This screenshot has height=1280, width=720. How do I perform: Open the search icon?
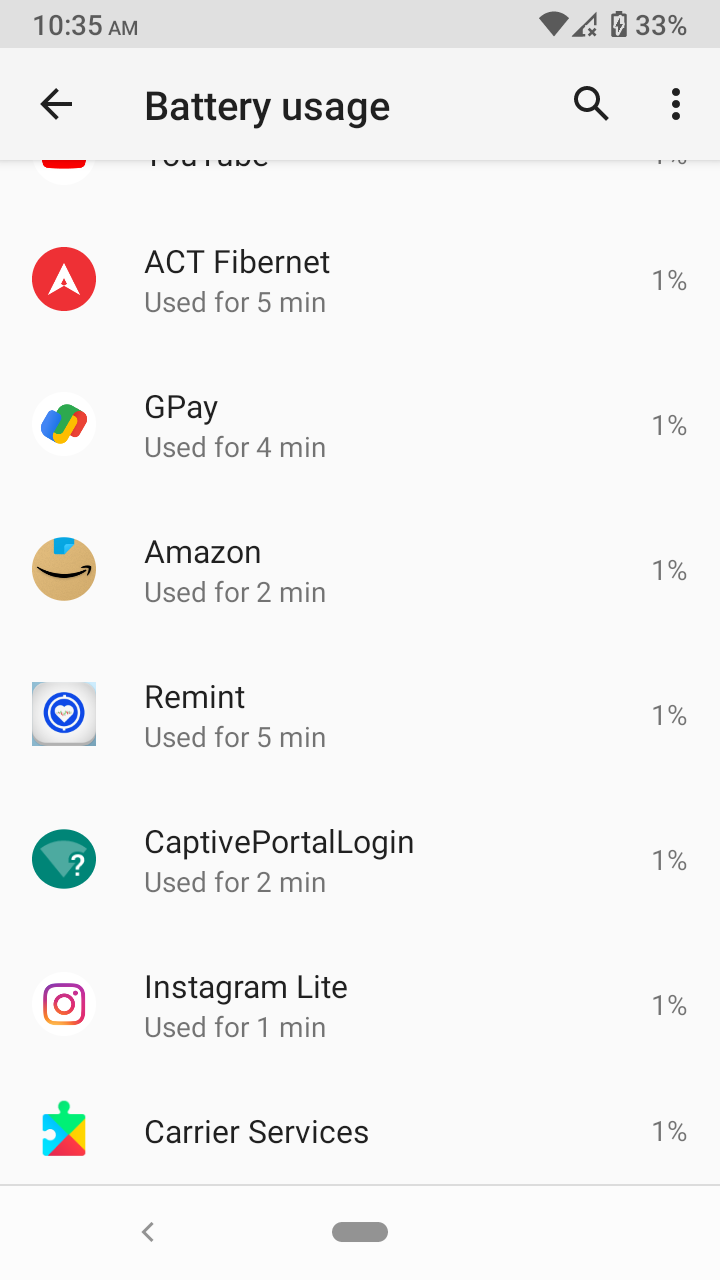[591, 104]
